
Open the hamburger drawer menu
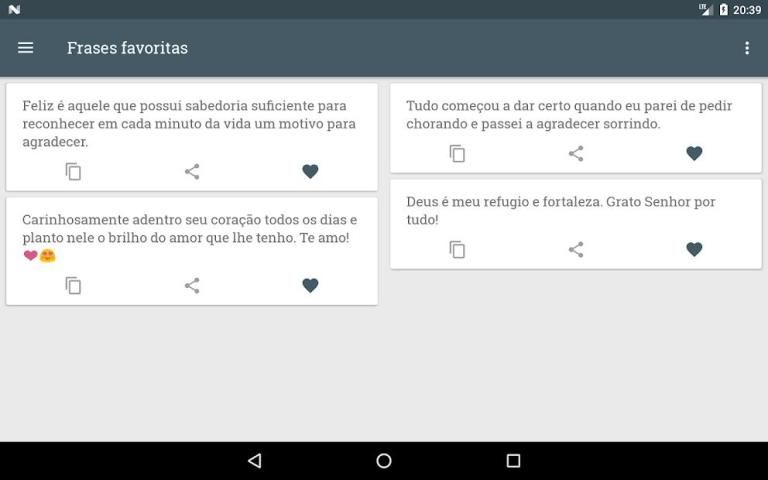click(26, 48)
